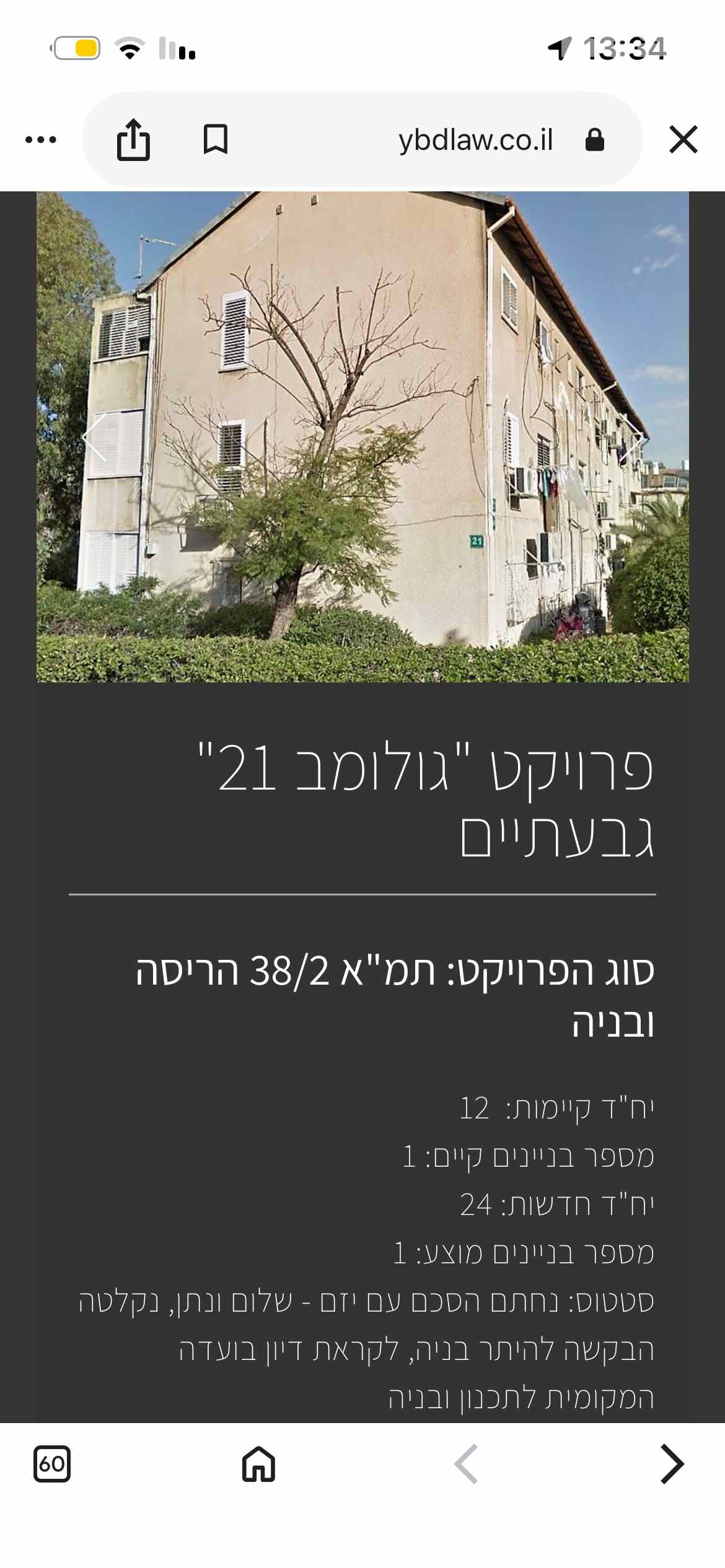Image resolution: width=725 pixels, height=1568 pixels.
Task: Go back with the bottom left arrow
Action: point(465,1464)
